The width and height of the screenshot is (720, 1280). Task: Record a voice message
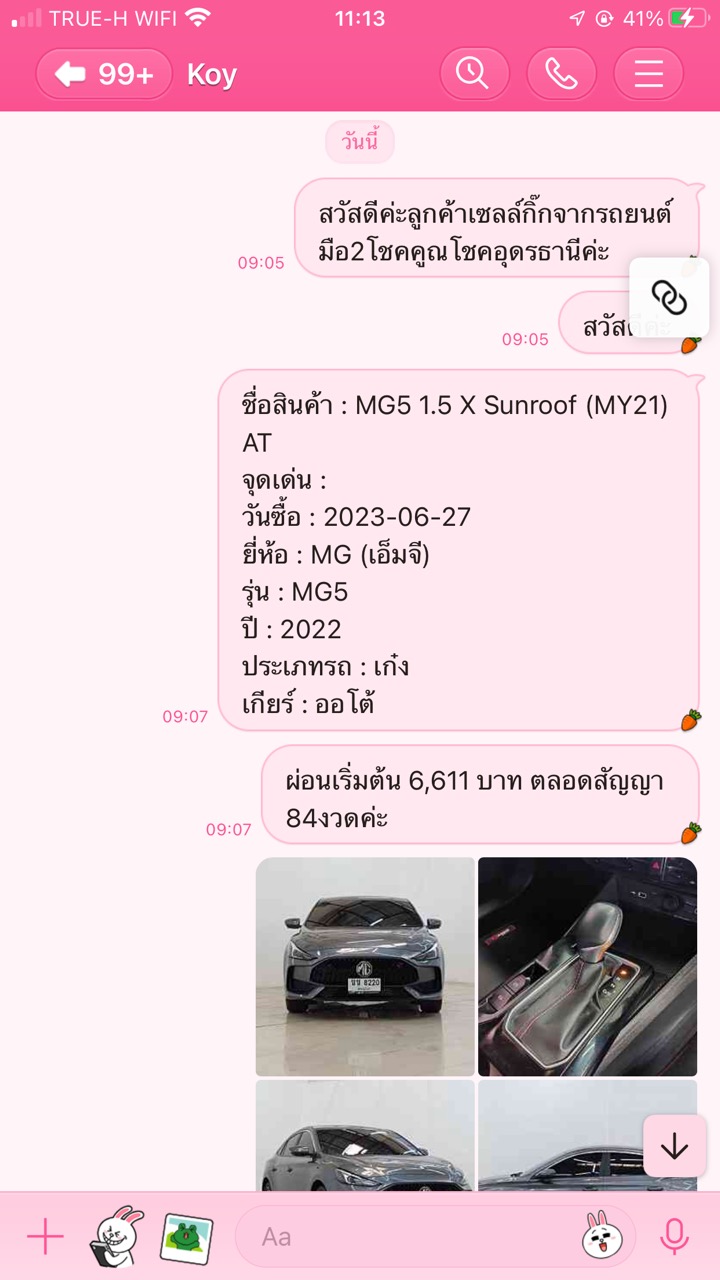[675, 1237]
